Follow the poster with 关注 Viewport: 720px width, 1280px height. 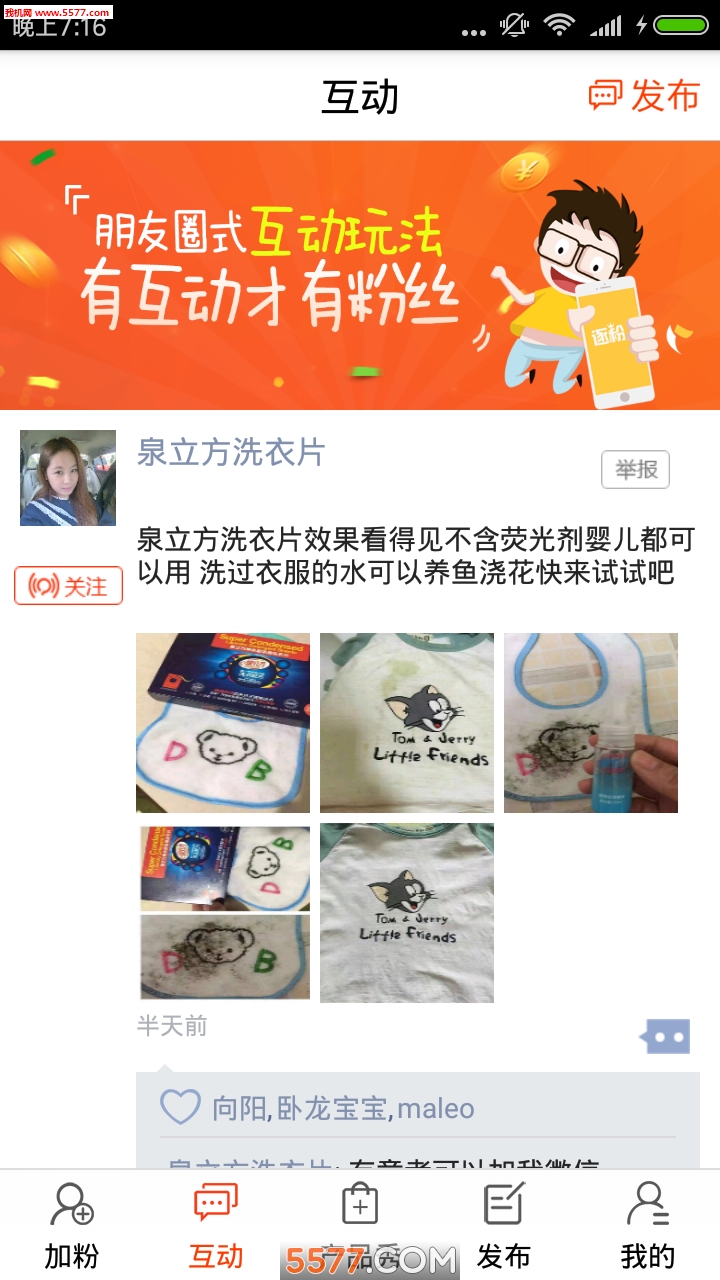tap(68, 586)
